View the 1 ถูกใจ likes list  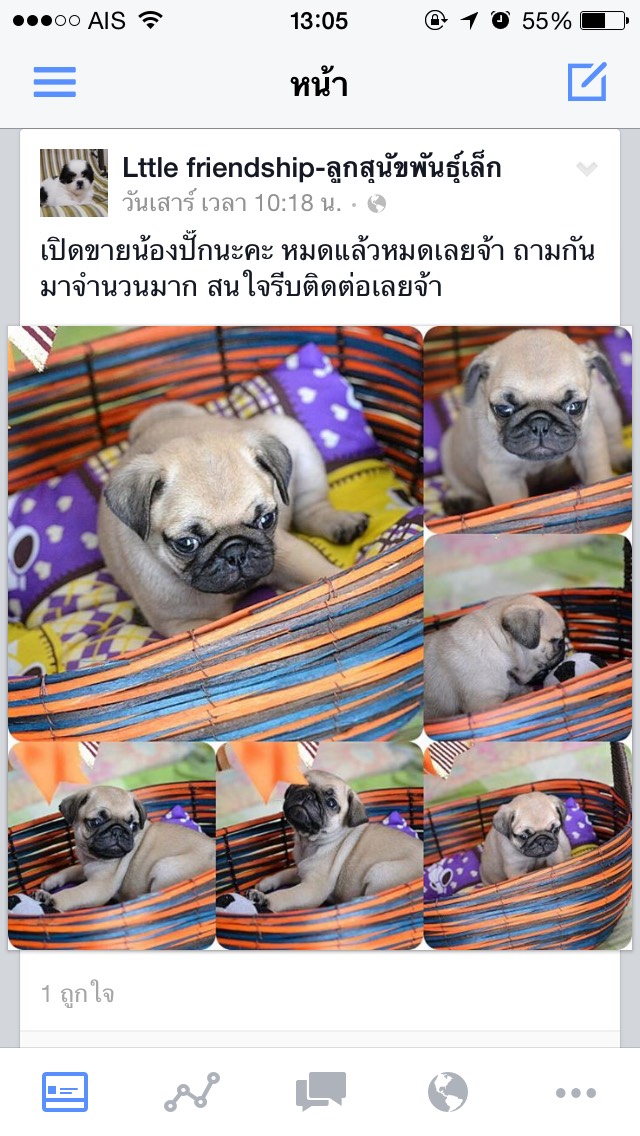[78, 994]
